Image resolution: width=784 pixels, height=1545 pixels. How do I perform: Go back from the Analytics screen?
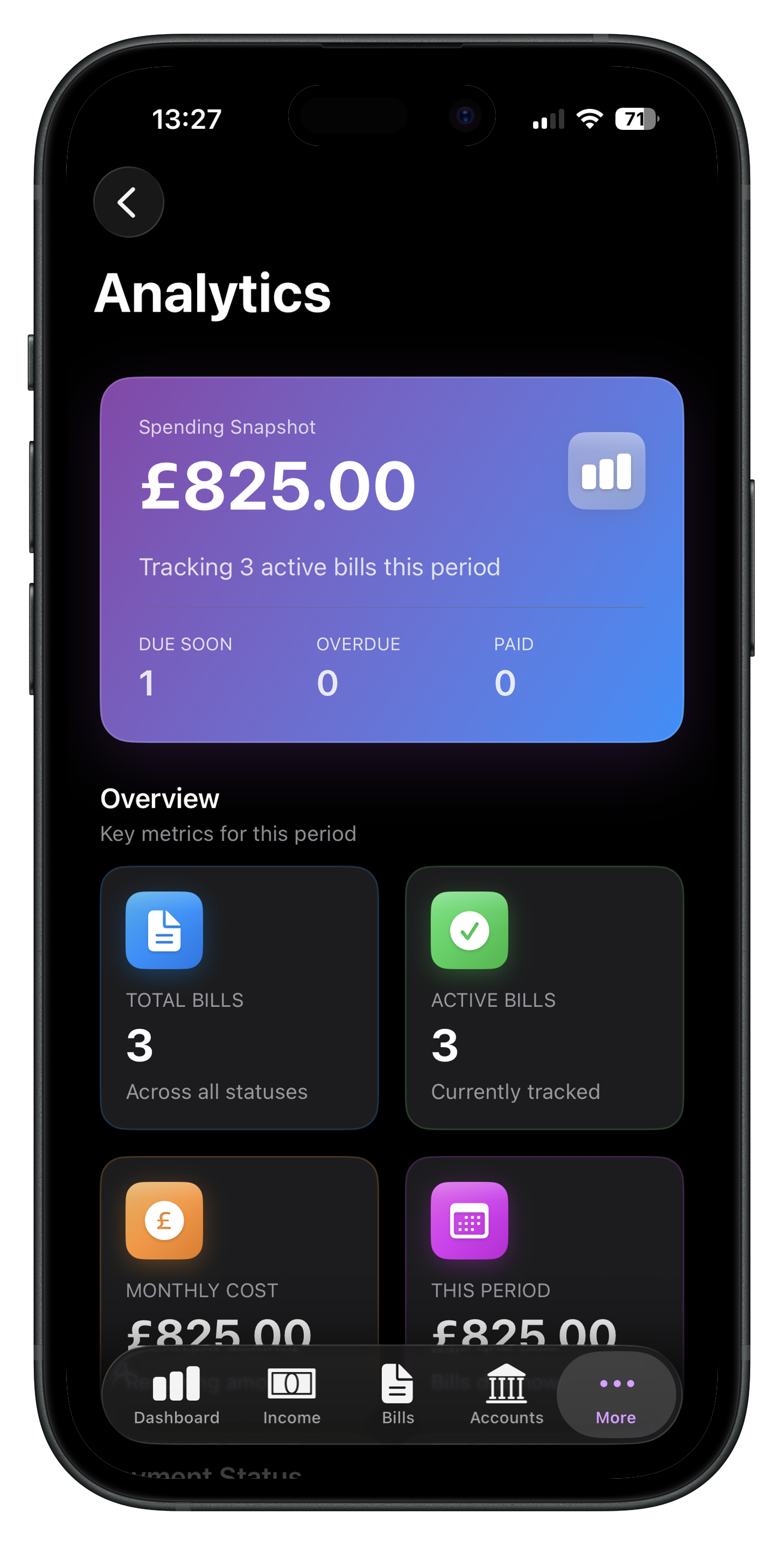[x=128, y=202]
